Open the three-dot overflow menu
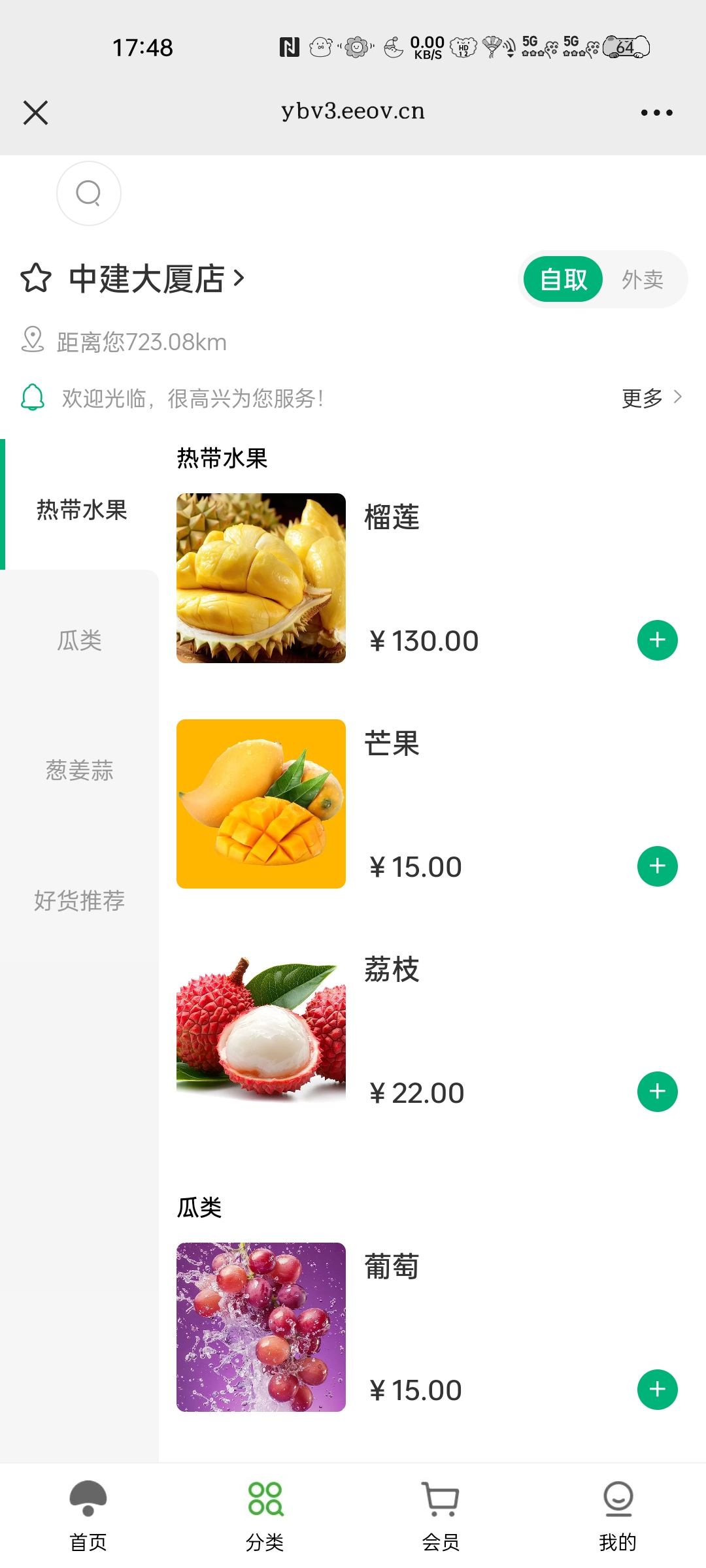Image resolution: width=706 pixels, height=1568 pixels. click(656, 112)
